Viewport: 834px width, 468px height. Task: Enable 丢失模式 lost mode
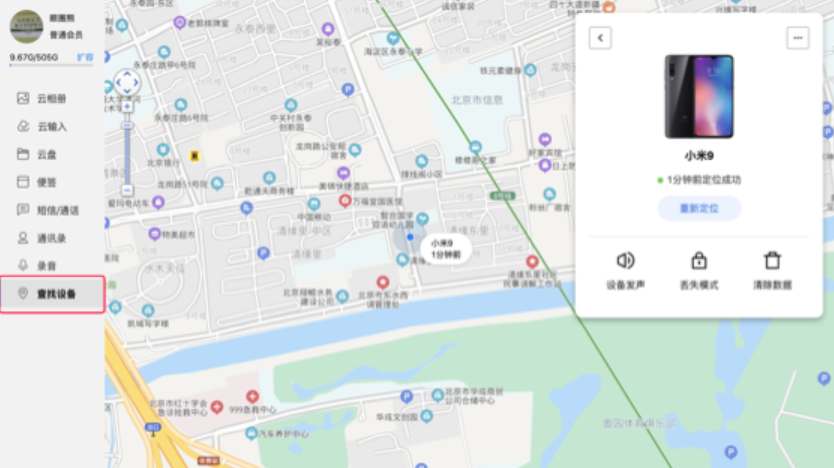pos(699,269)
